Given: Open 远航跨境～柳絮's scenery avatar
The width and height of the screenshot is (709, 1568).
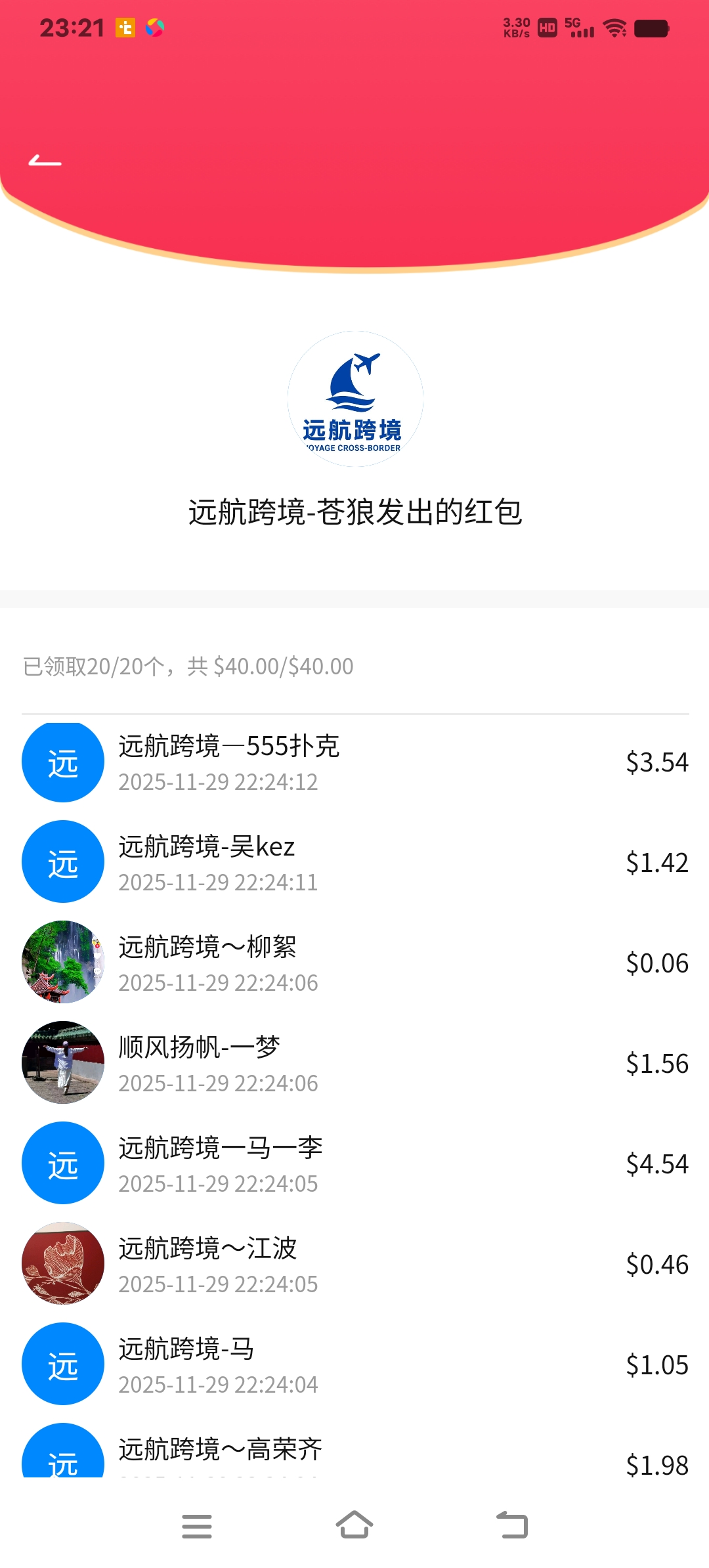Looking at the screenshot, I should click(x=62, y=961).
